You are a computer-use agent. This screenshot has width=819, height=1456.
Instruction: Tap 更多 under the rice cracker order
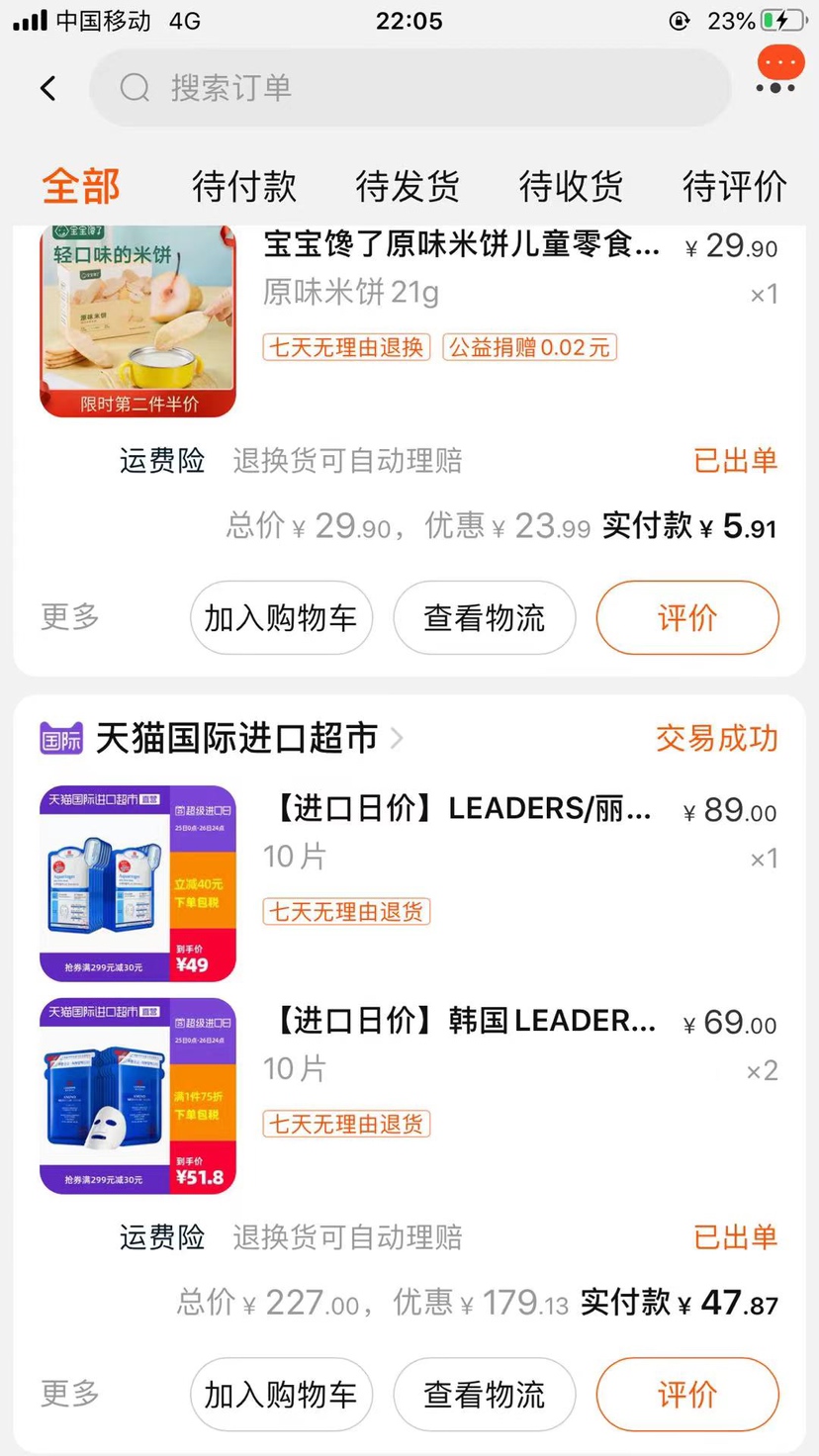tap(70, 617)
